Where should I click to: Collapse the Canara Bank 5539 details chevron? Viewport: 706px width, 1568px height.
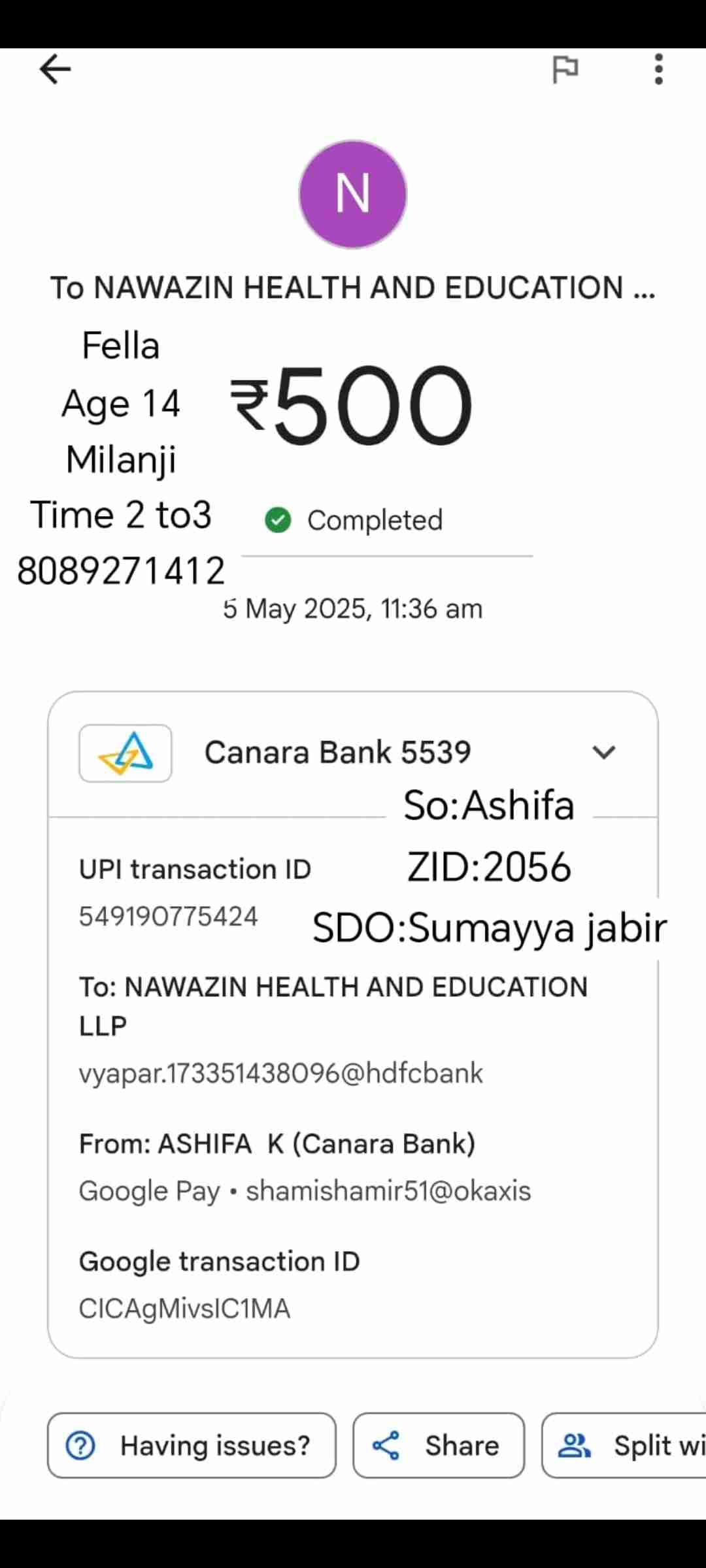pos(603,753)
